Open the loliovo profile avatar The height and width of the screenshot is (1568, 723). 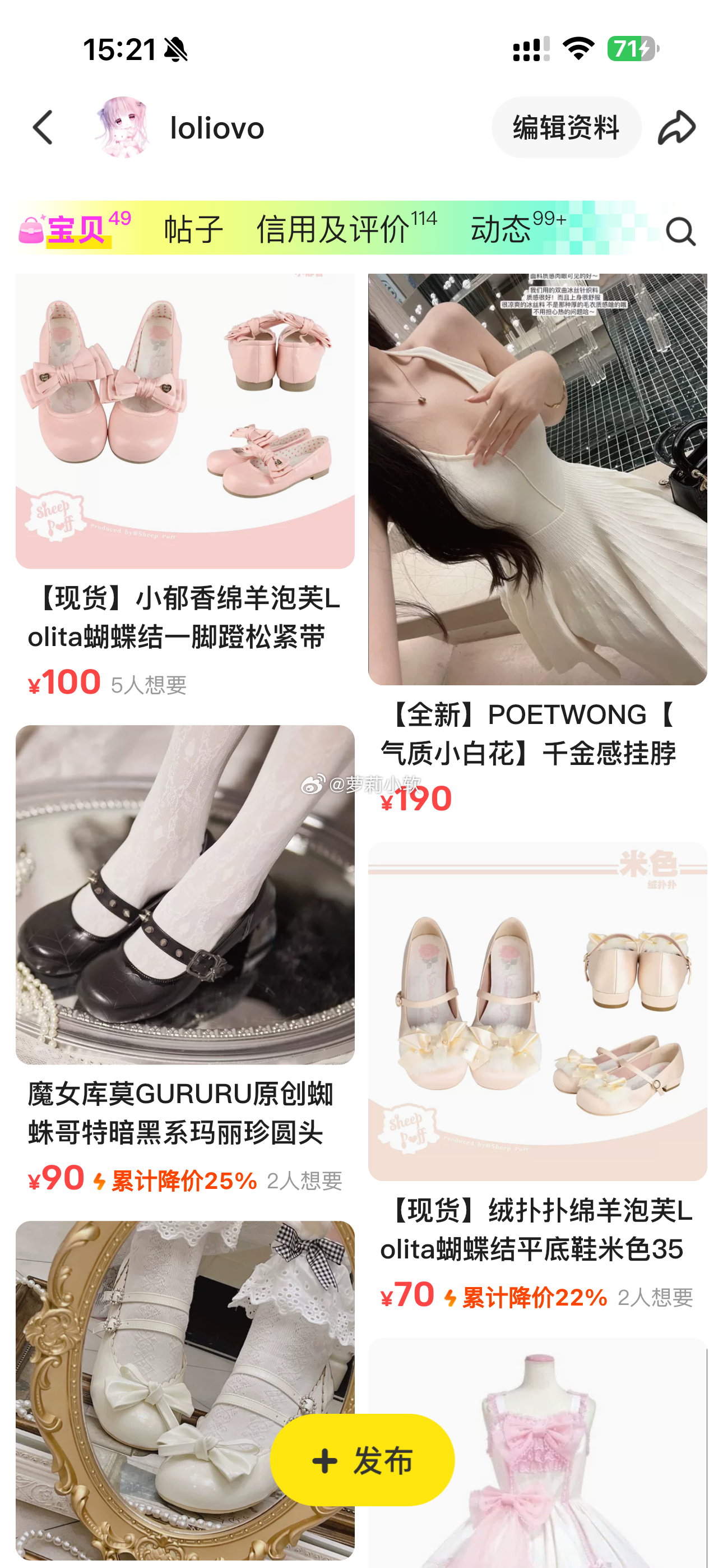point(122,128)
